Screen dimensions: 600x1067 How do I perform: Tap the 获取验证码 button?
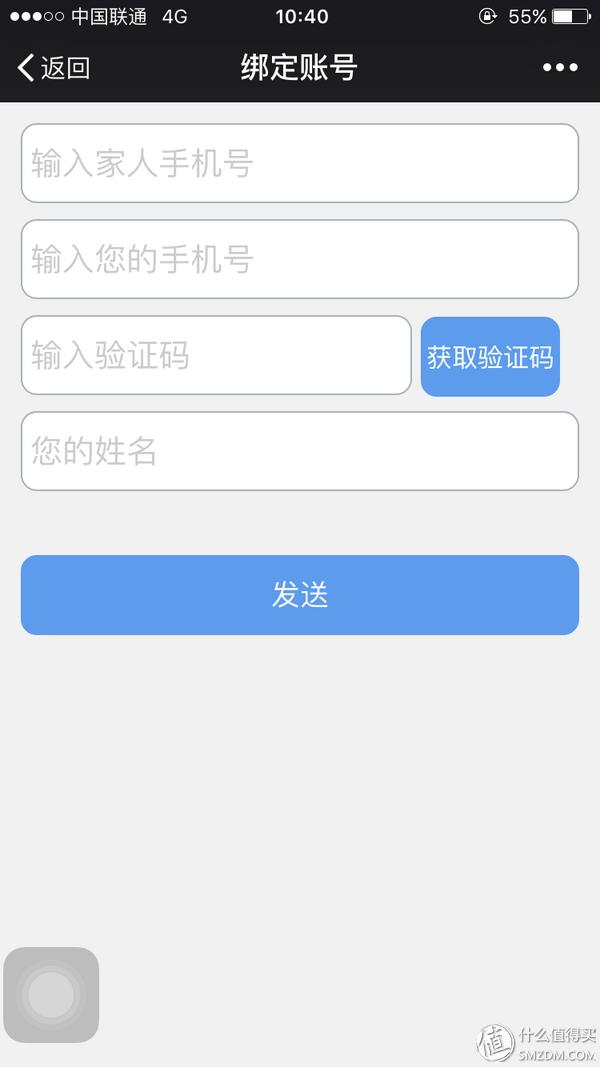[490, 357]
